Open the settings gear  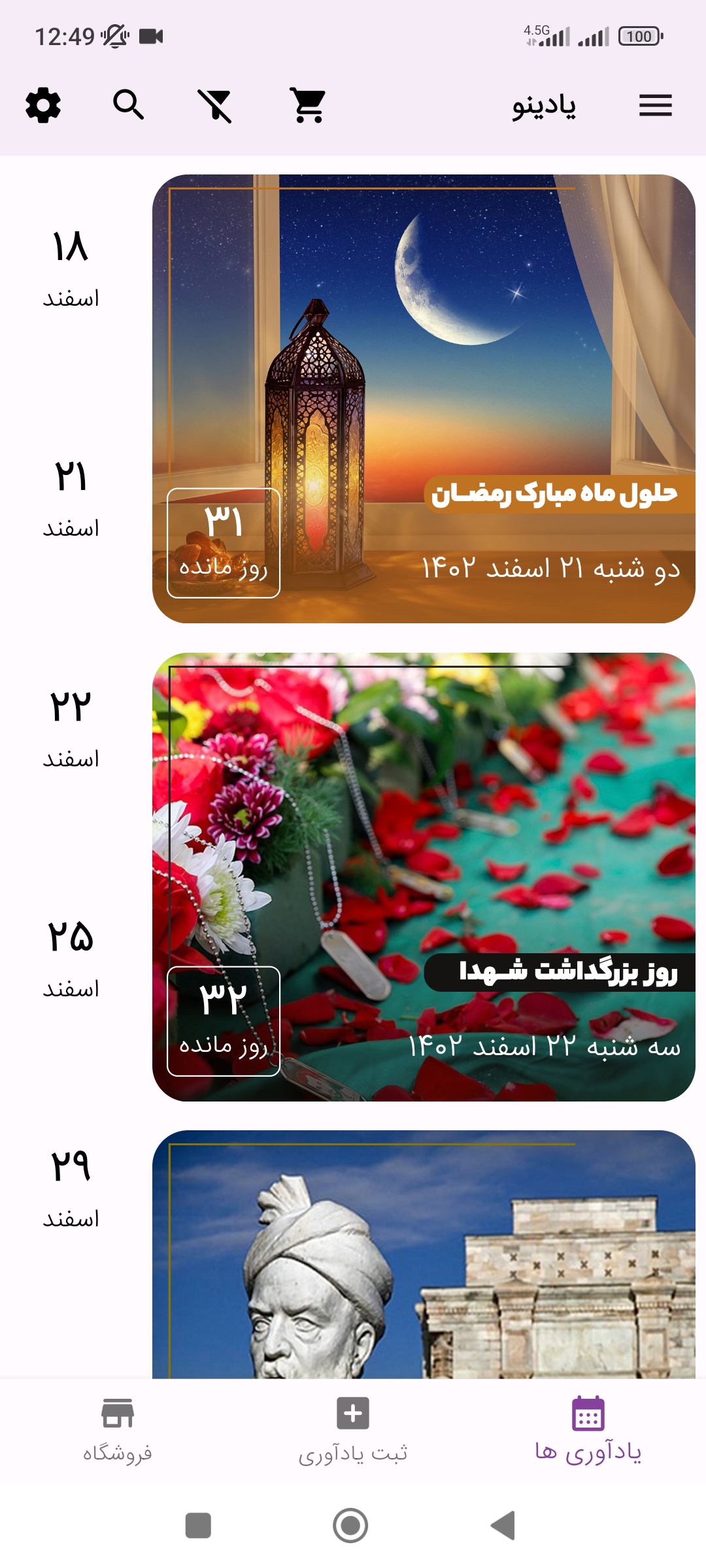click(43, 105)
